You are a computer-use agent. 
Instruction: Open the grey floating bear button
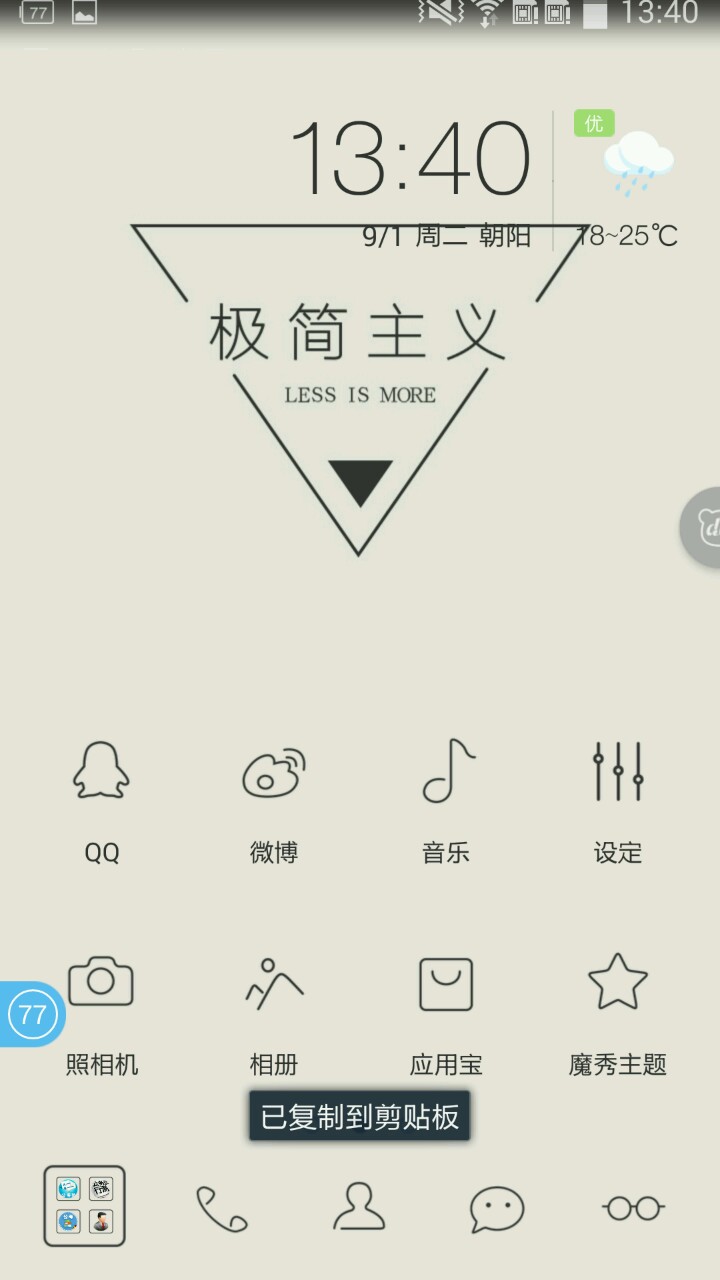tap(704, 527)
